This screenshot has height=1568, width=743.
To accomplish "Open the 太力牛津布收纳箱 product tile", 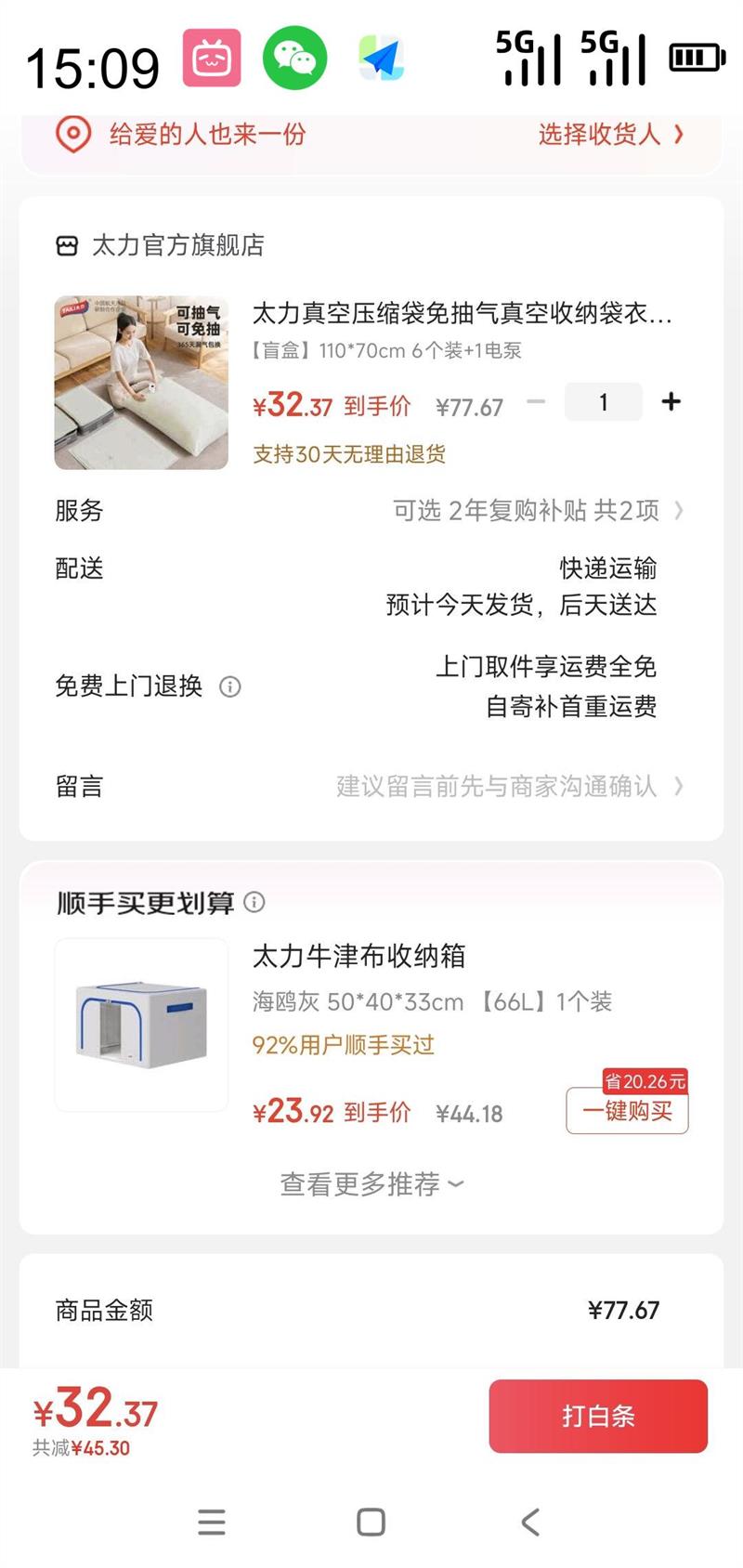I will 141,1024.
